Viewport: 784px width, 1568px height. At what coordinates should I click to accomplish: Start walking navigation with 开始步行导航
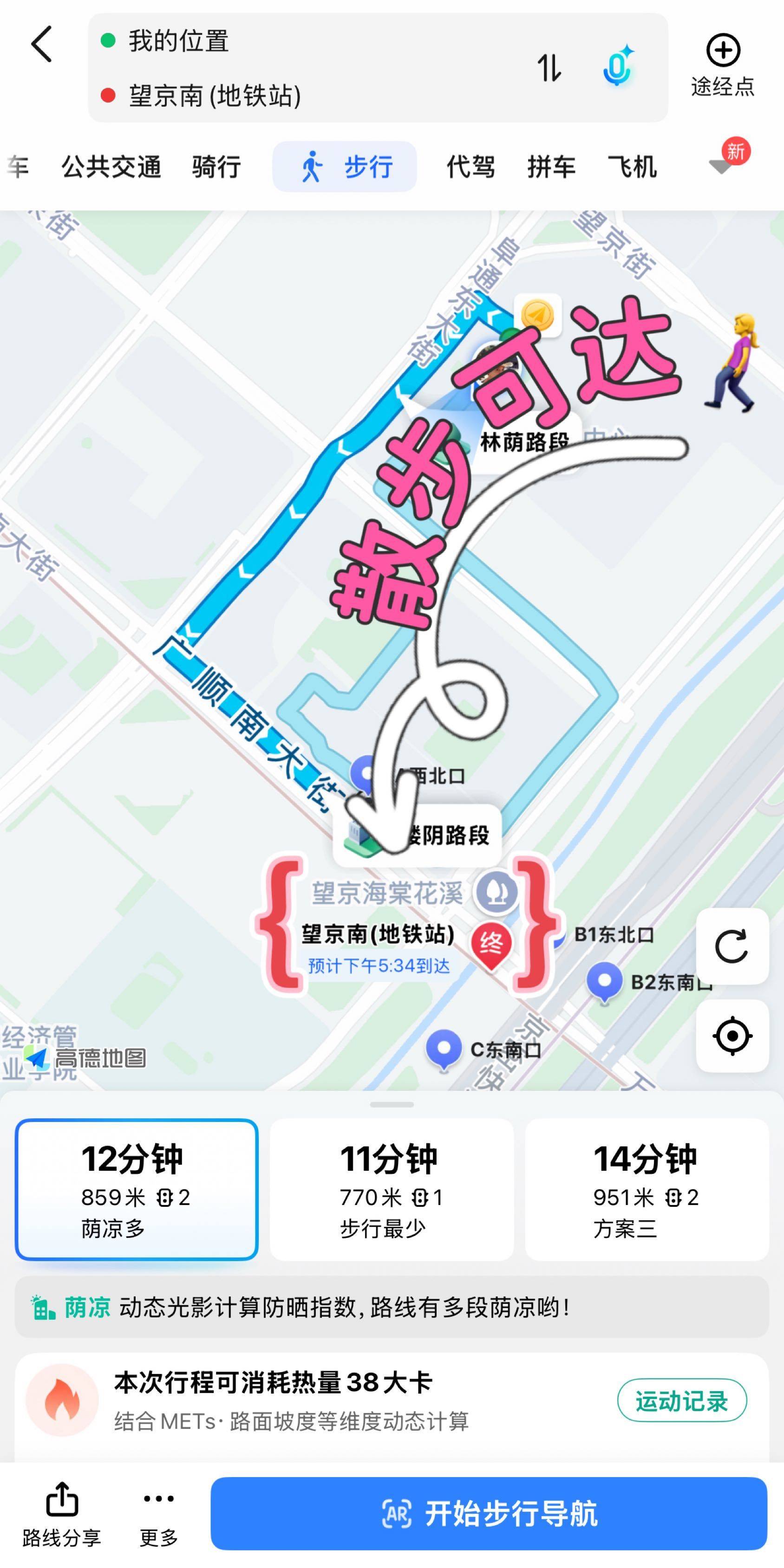(x=489, y=1514)
